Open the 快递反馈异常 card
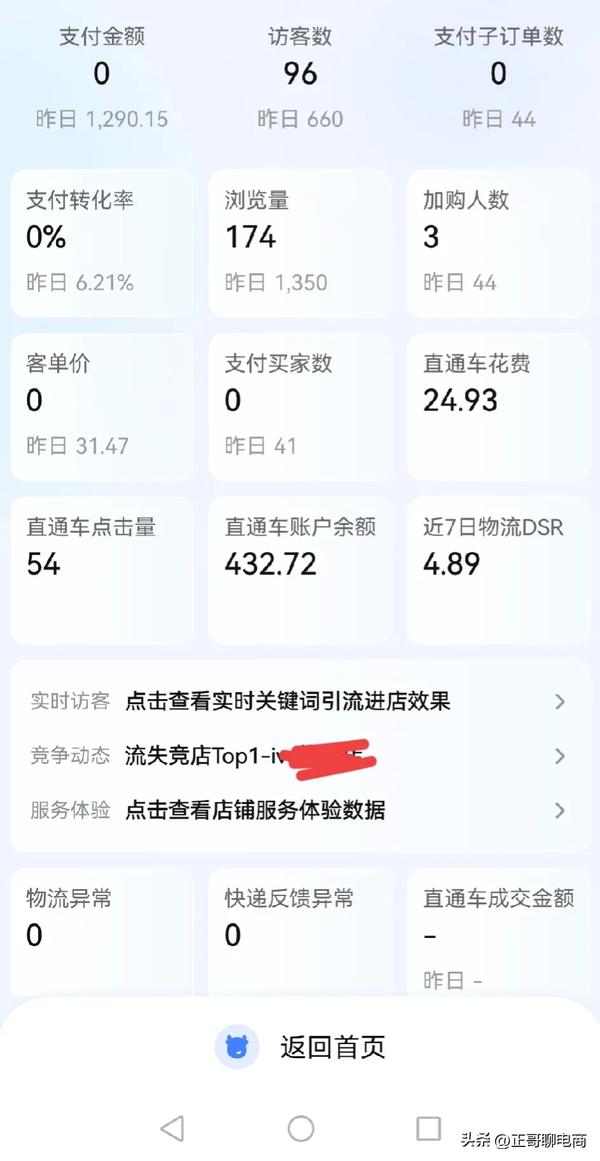This screenshot has height=1161, width=600. point(300,930)
